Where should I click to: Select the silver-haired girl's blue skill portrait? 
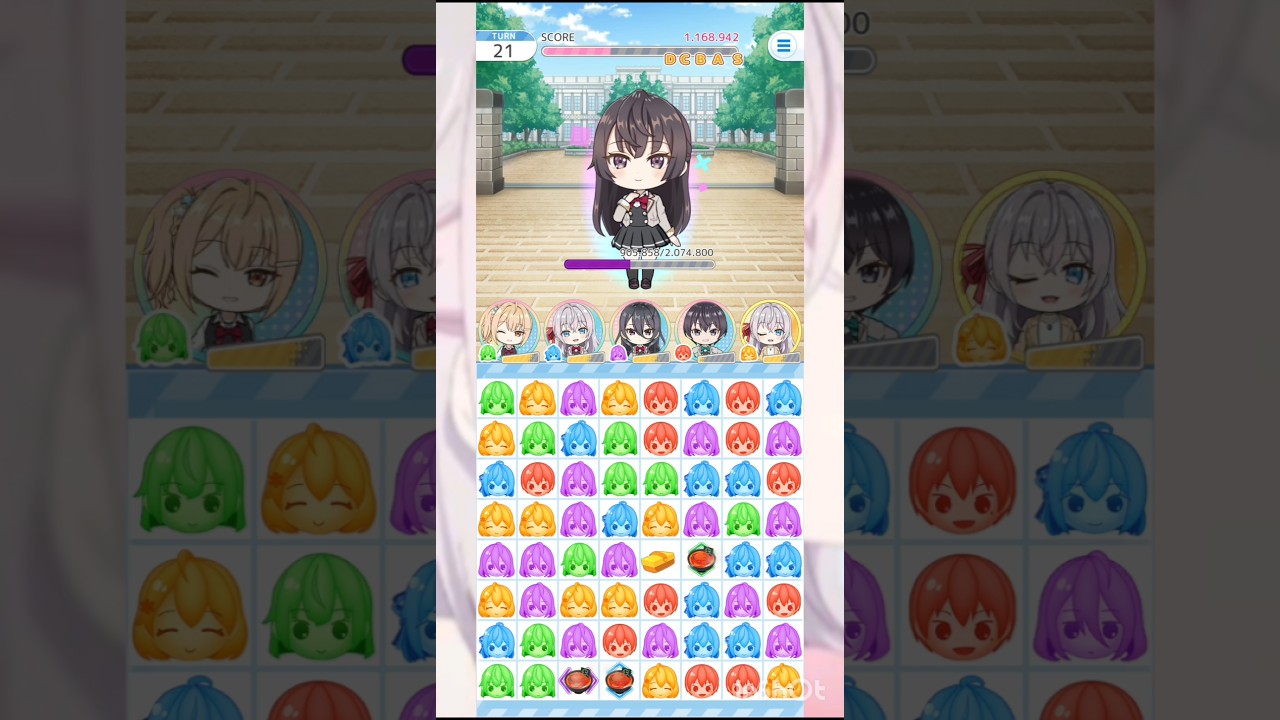coord(574,329)
